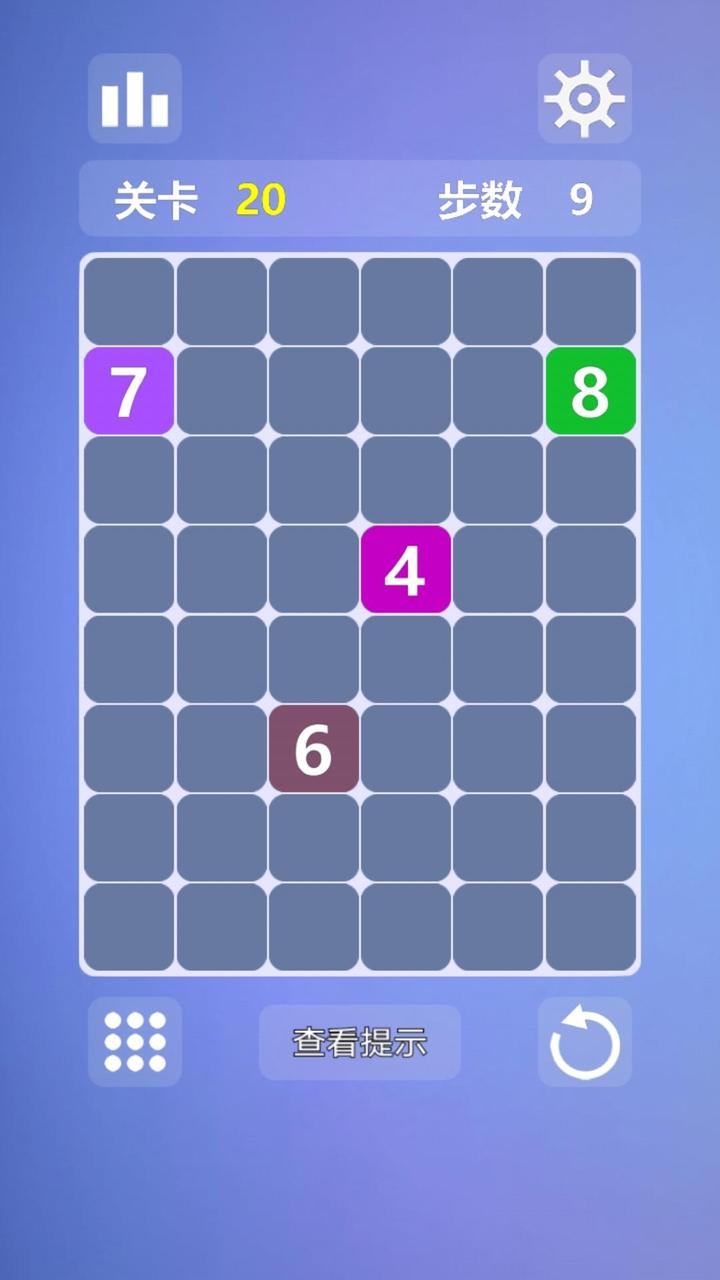Restart the level with the reset arrow

pyautogui.click(x=584, y=1041)
